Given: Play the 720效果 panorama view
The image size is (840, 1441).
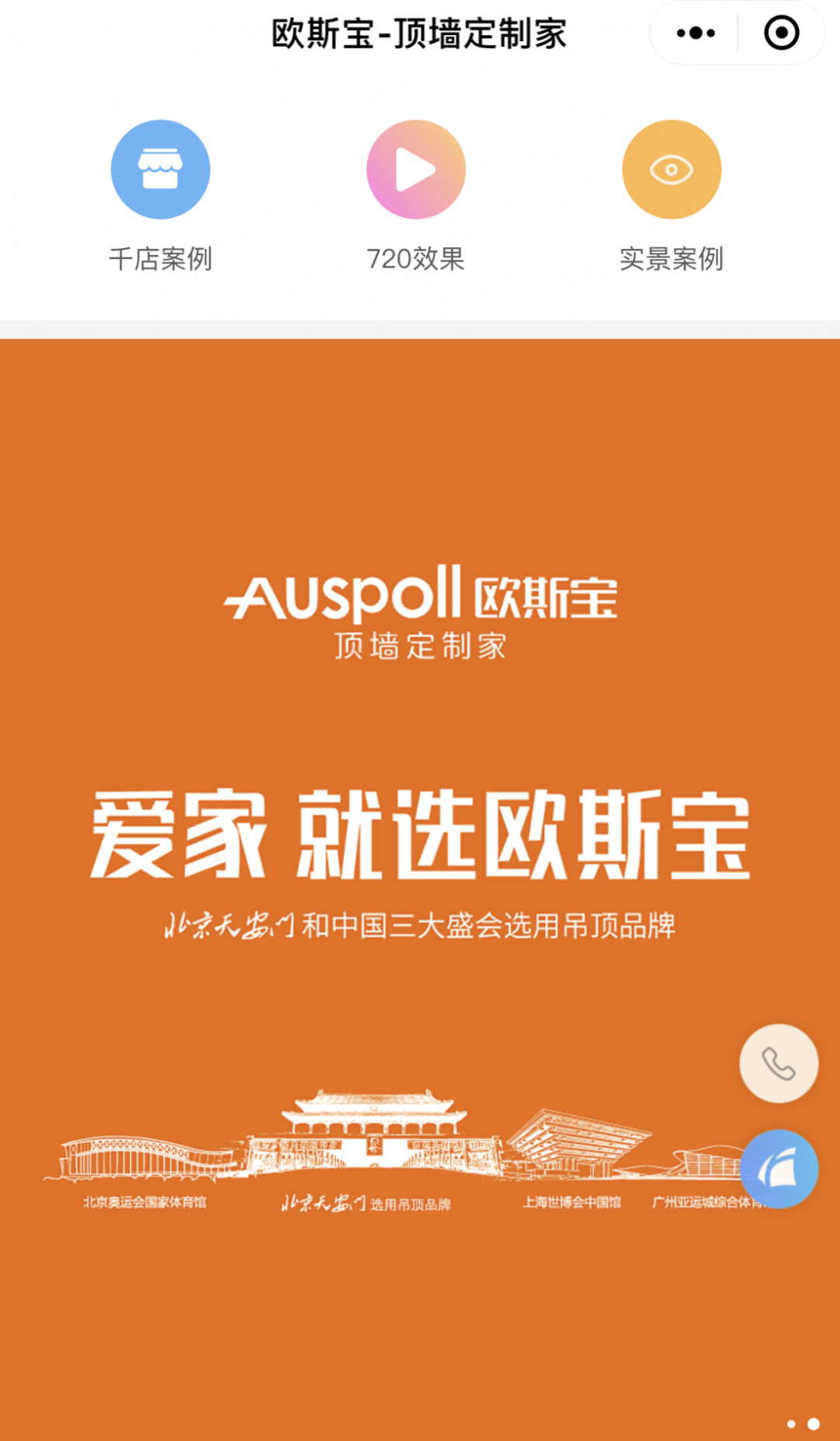Looking at the screenshot, I should (416, 170).
